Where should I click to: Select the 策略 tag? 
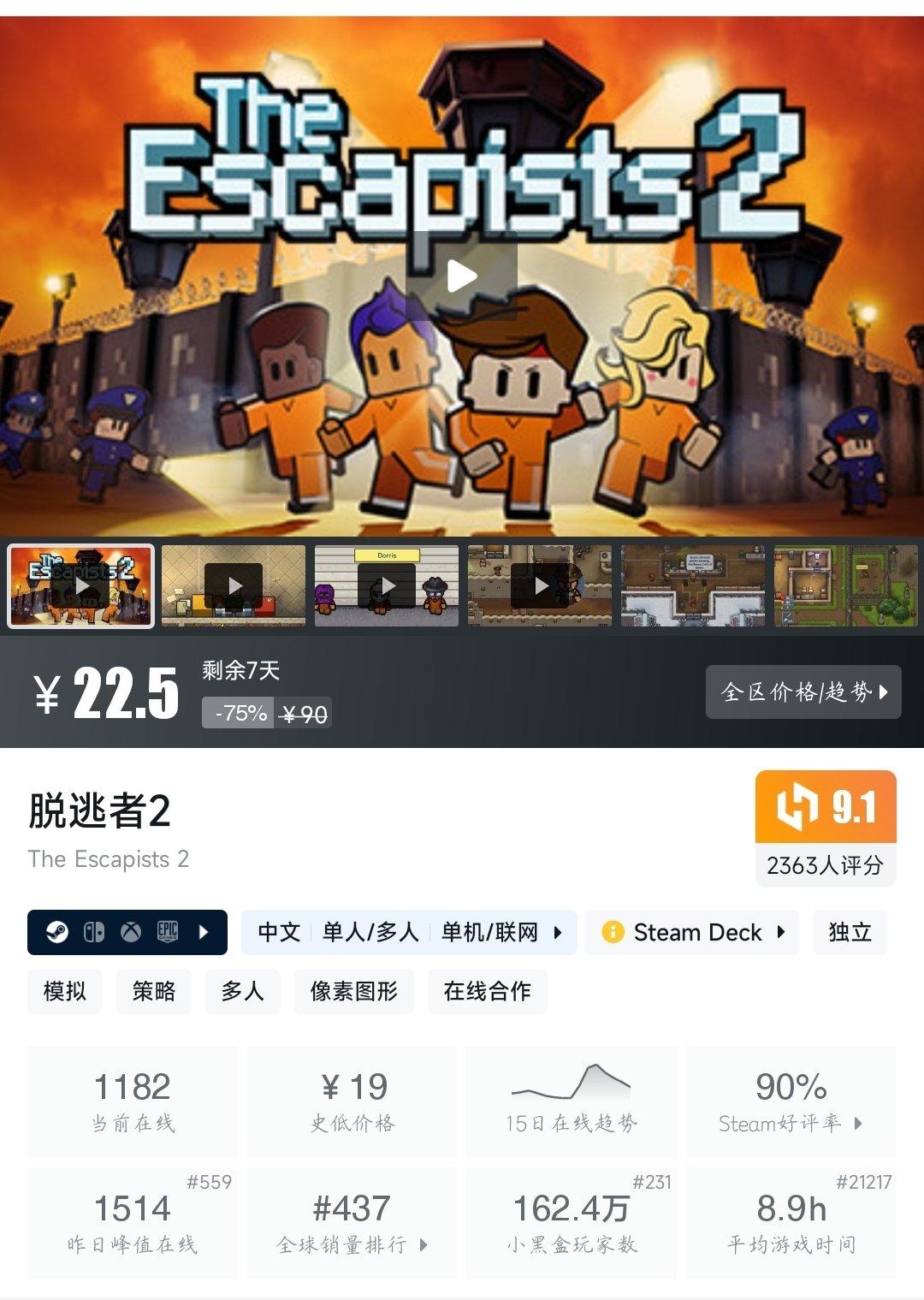[x=154, y=991]
